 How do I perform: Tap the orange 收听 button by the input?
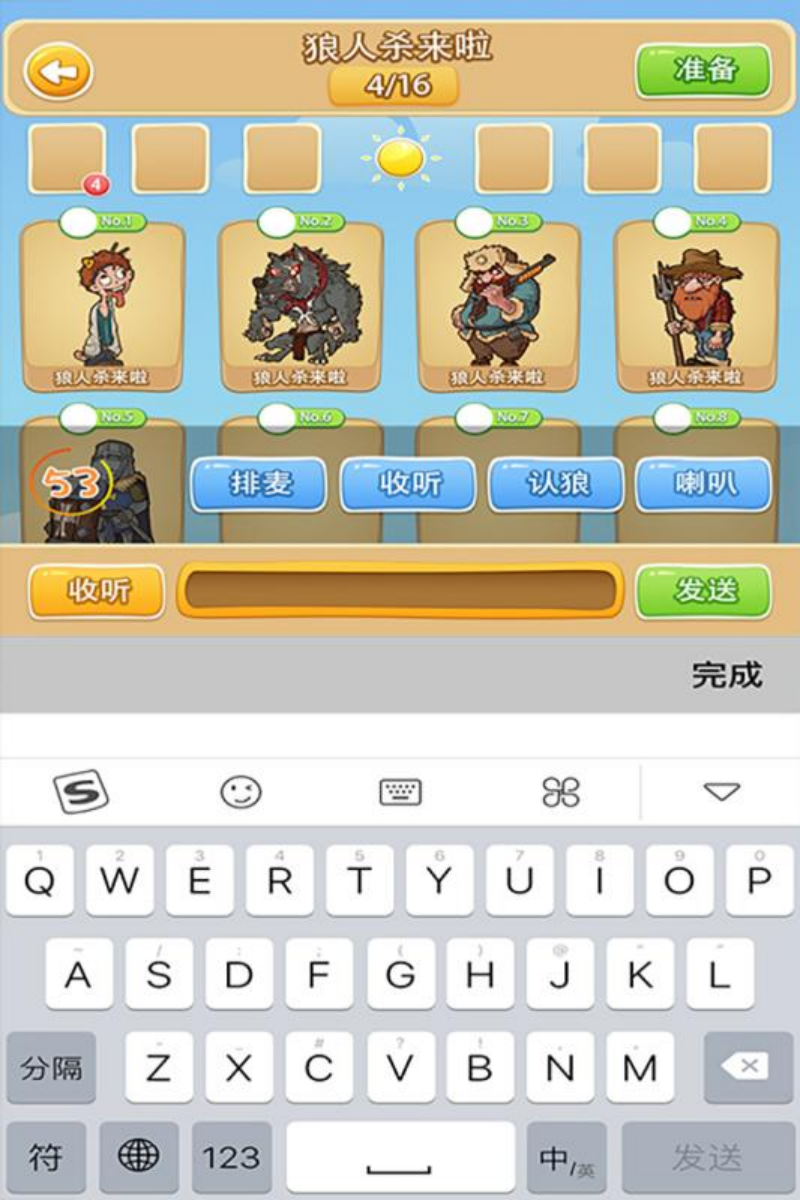click(x=97, y=591)
